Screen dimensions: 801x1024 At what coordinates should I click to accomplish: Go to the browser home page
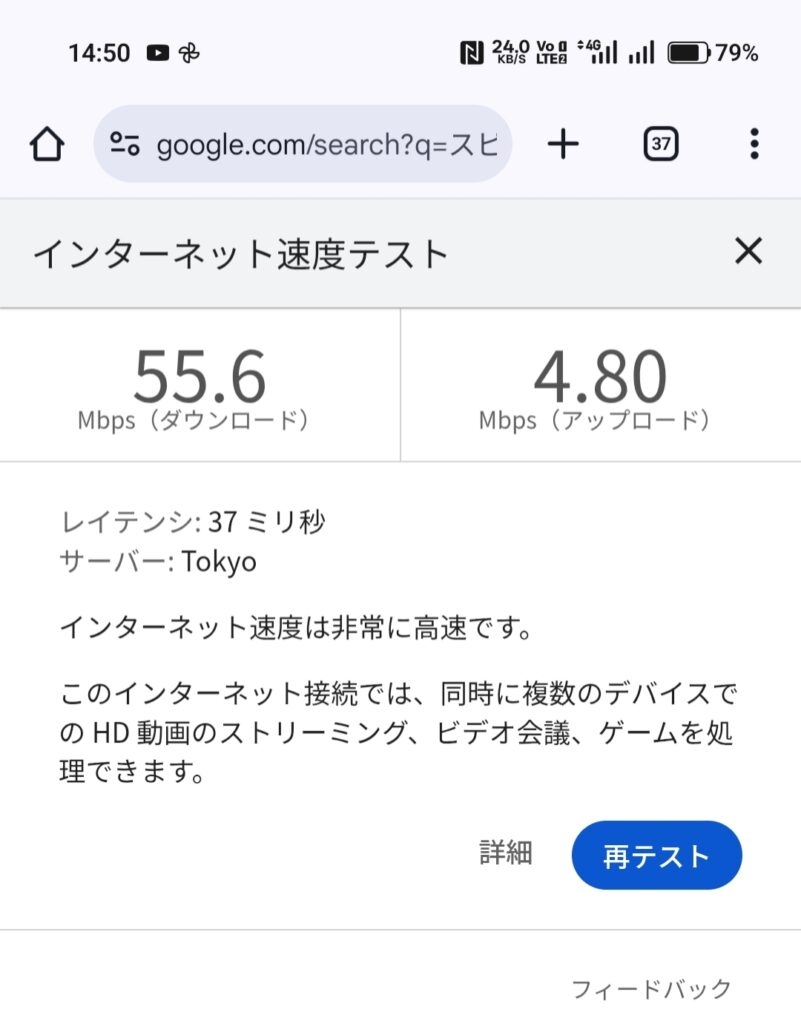coord(47,145)
